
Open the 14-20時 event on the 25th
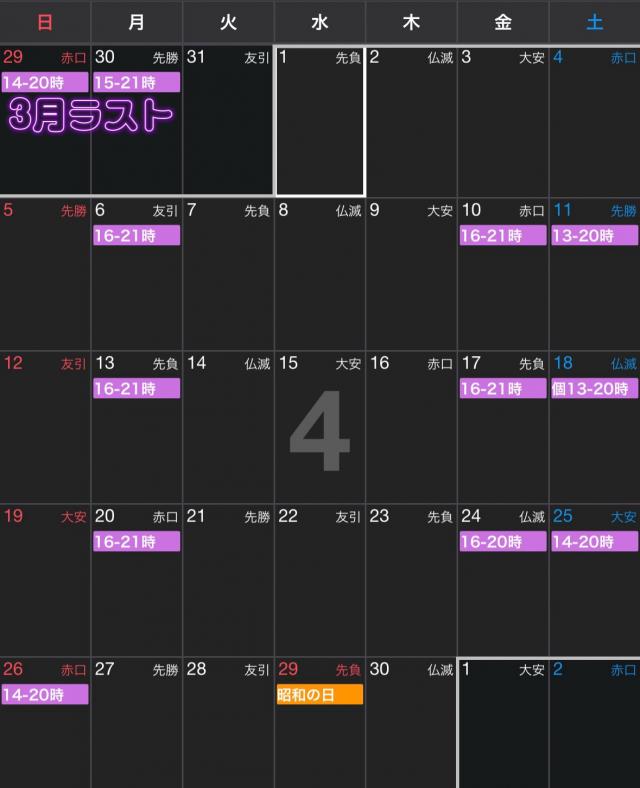point(594,542)
